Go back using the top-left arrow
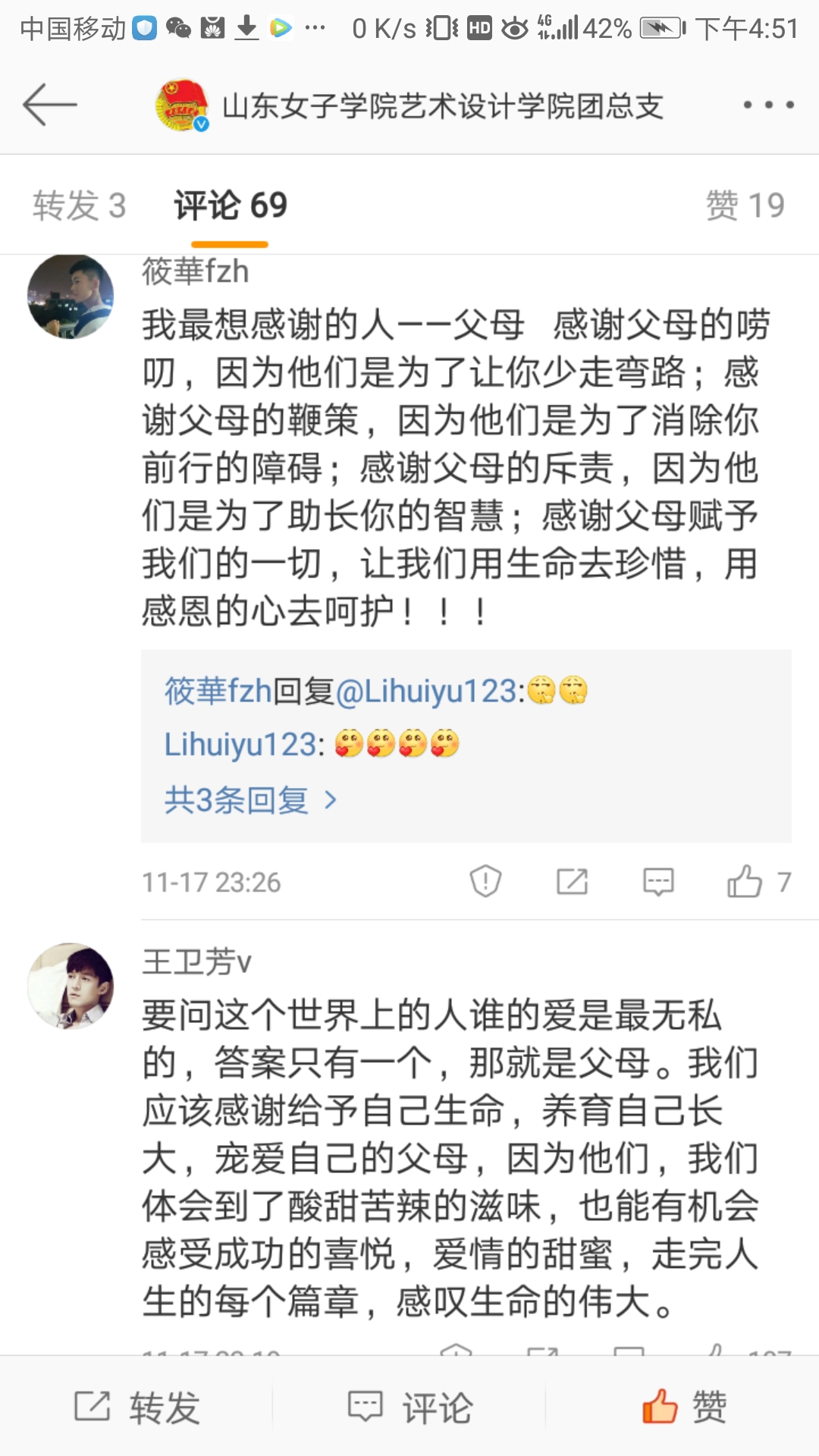This screenshot has width=819, height=1456. (50, 105)
